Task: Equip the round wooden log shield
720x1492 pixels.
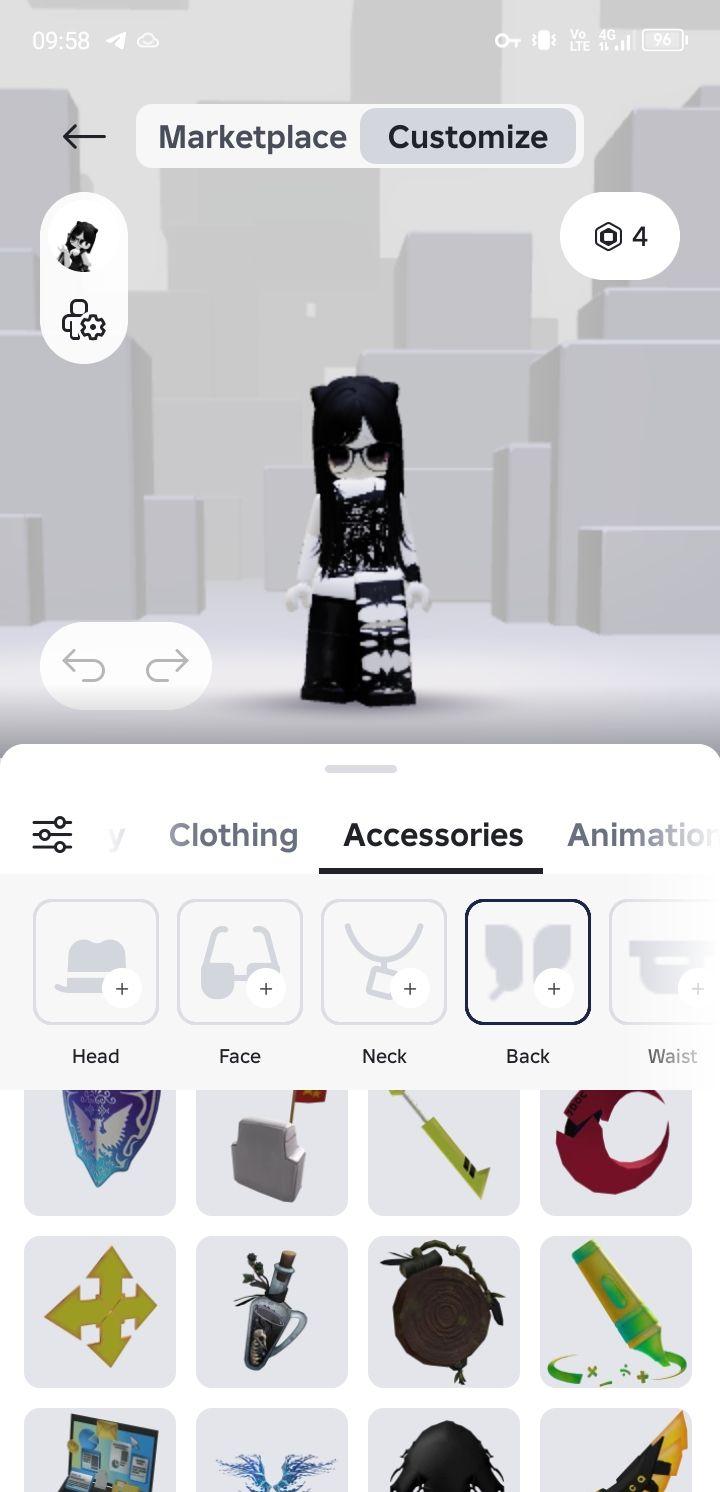Action: click(444, 1311)
